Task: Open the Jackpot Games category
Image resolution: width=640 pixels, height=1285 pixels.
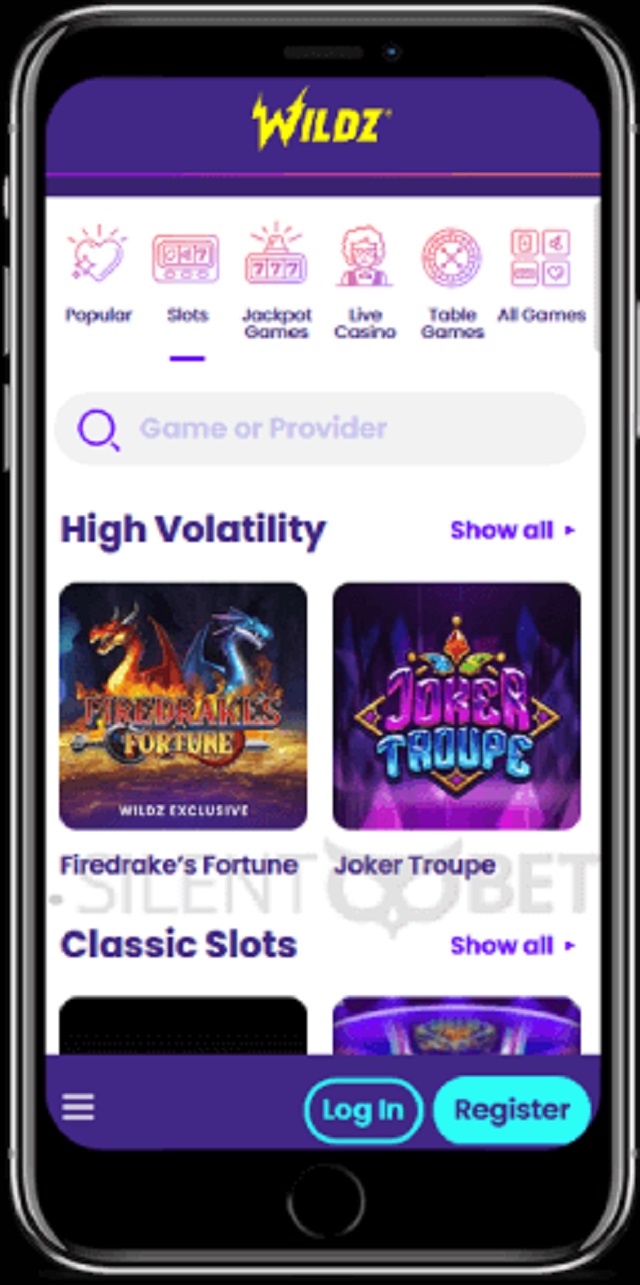Action: [x=276, y=282]
